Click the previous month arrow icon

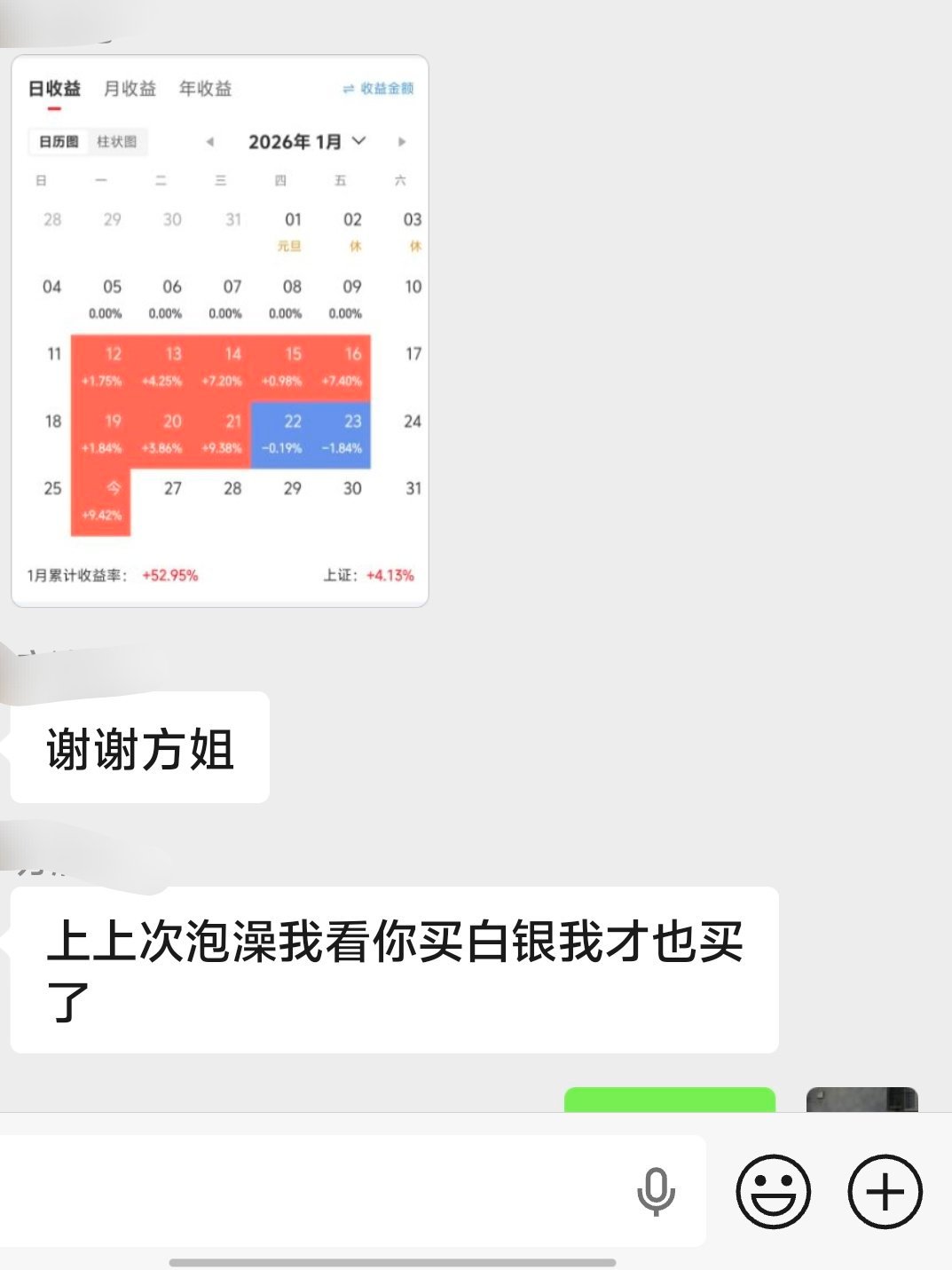(210, 142)
